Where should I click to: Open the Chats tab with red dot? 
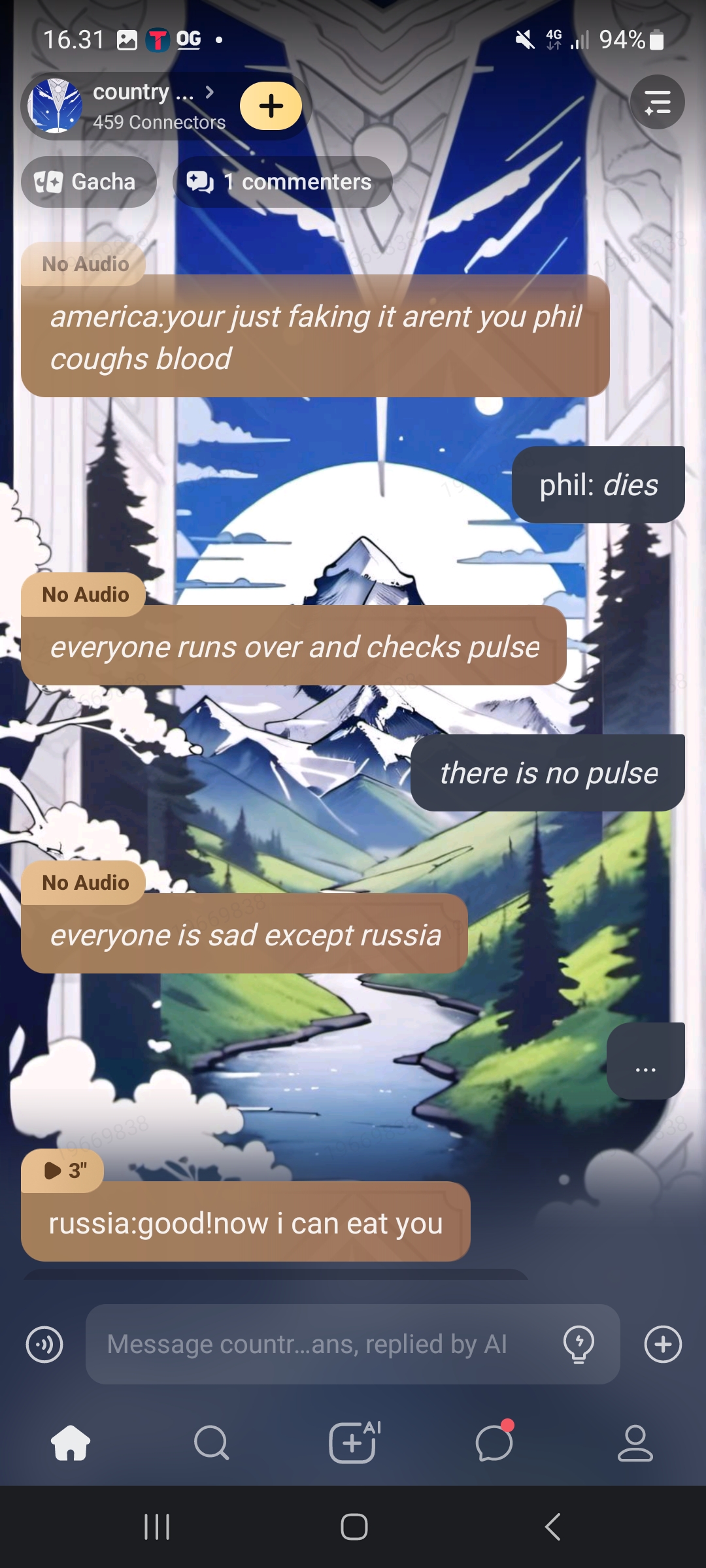[x=494, y=1443]
